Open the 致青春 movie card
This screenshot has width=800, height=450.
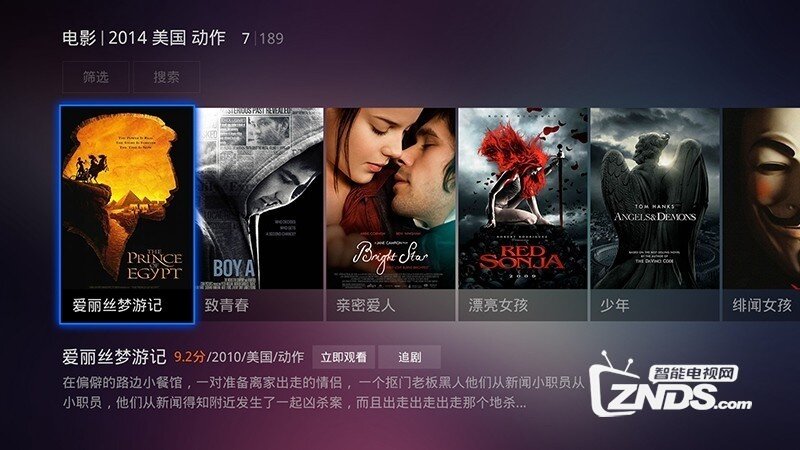pyautogui.click(x=259, y=214)
